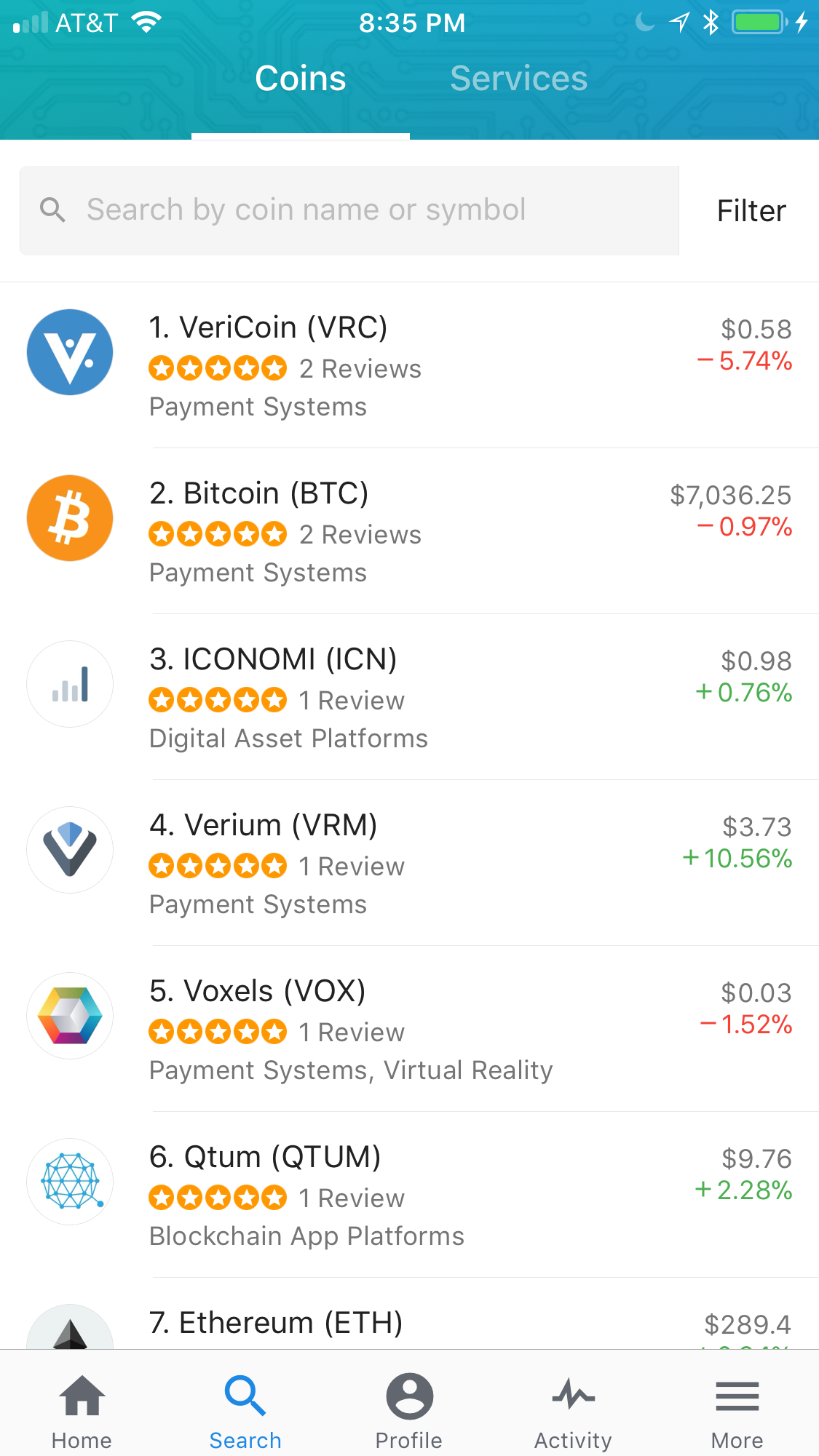The width and height of the screenshot is (819, 1456).
Task: Select Verium (VRM) from the list
Action: pos(409,863)
